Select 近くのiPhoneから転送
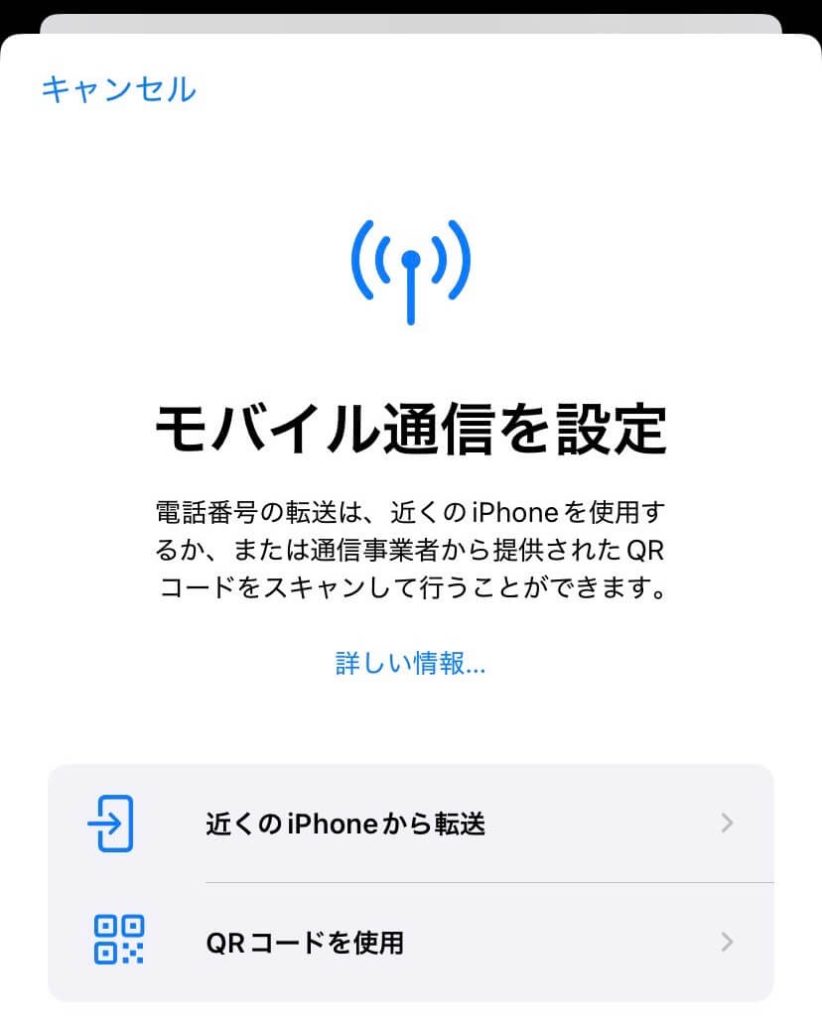 (410, 824)
